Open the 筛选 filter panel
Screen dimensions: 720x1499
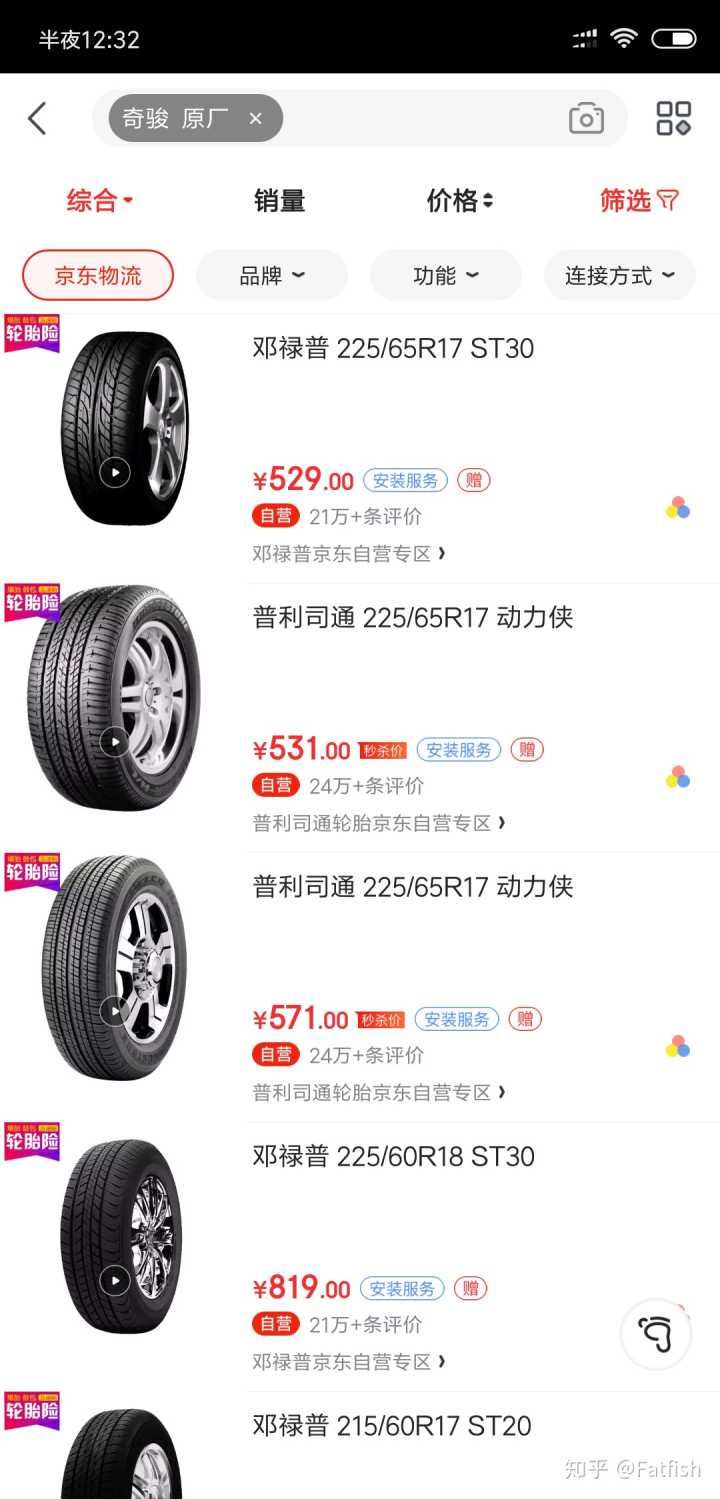[x=638, y=201]
